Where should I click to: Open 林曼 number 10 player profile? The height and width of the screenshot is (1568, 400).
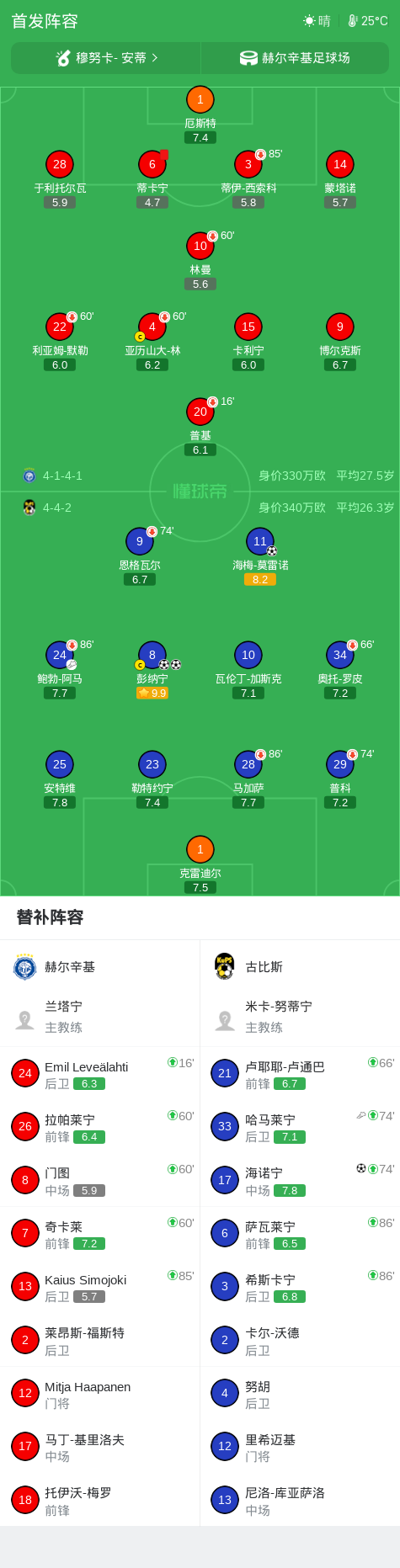200,261
